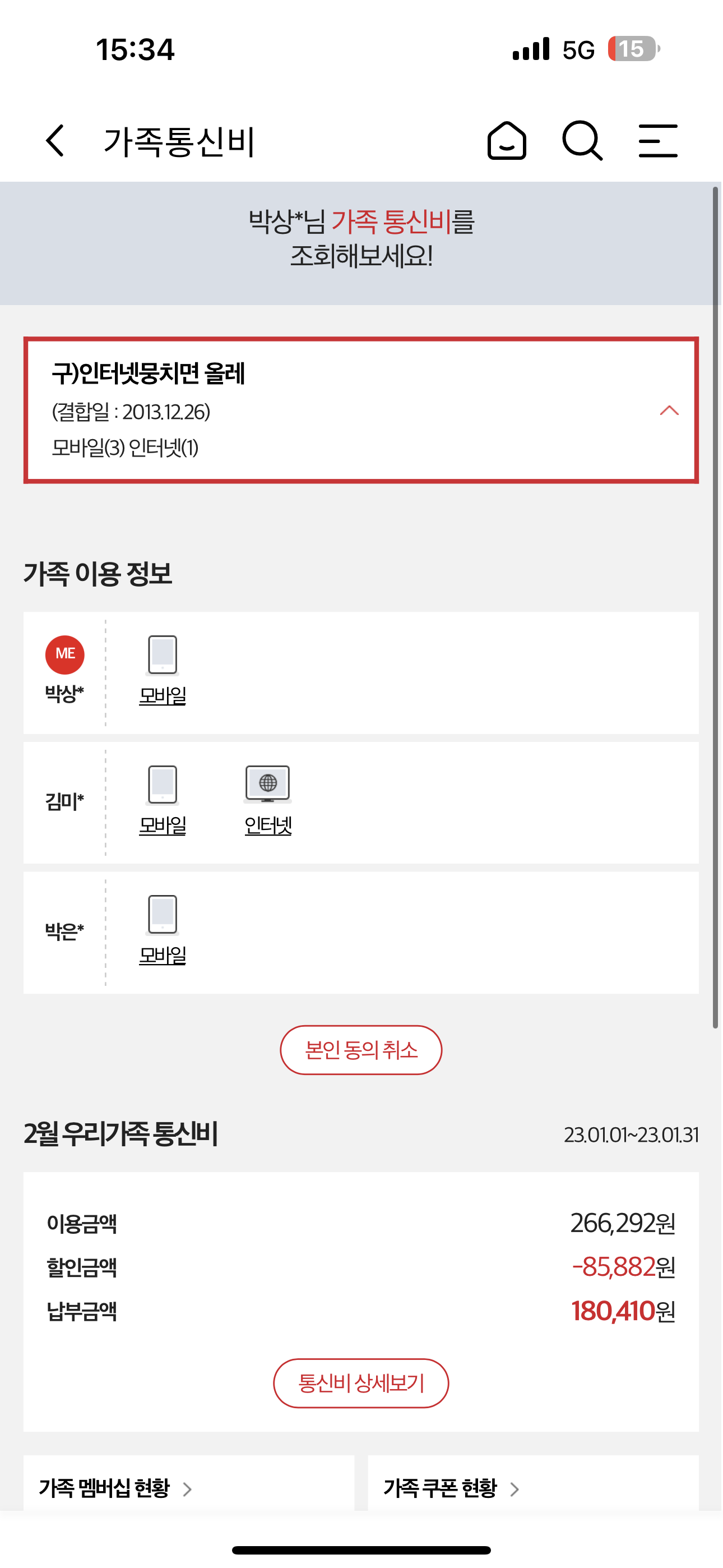Open 가족 멤버십 현황
Image resolution: width=723 pixels, height=1568 pixels.
[115, 1488]
